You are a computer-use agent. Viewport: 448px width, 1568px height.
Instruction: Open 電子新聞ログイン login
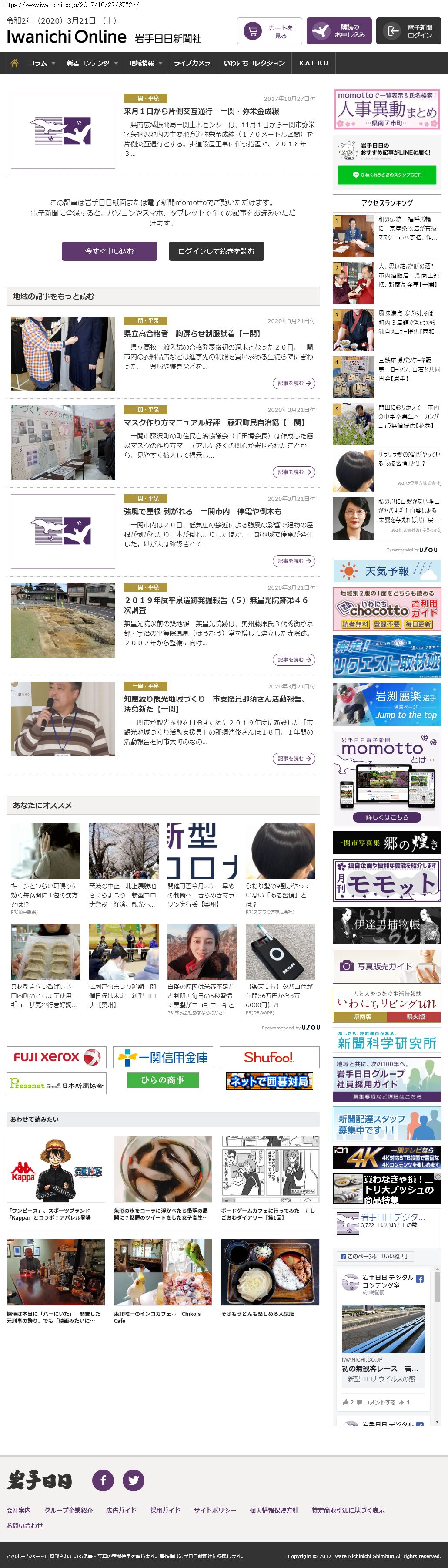tap(408, 31)
